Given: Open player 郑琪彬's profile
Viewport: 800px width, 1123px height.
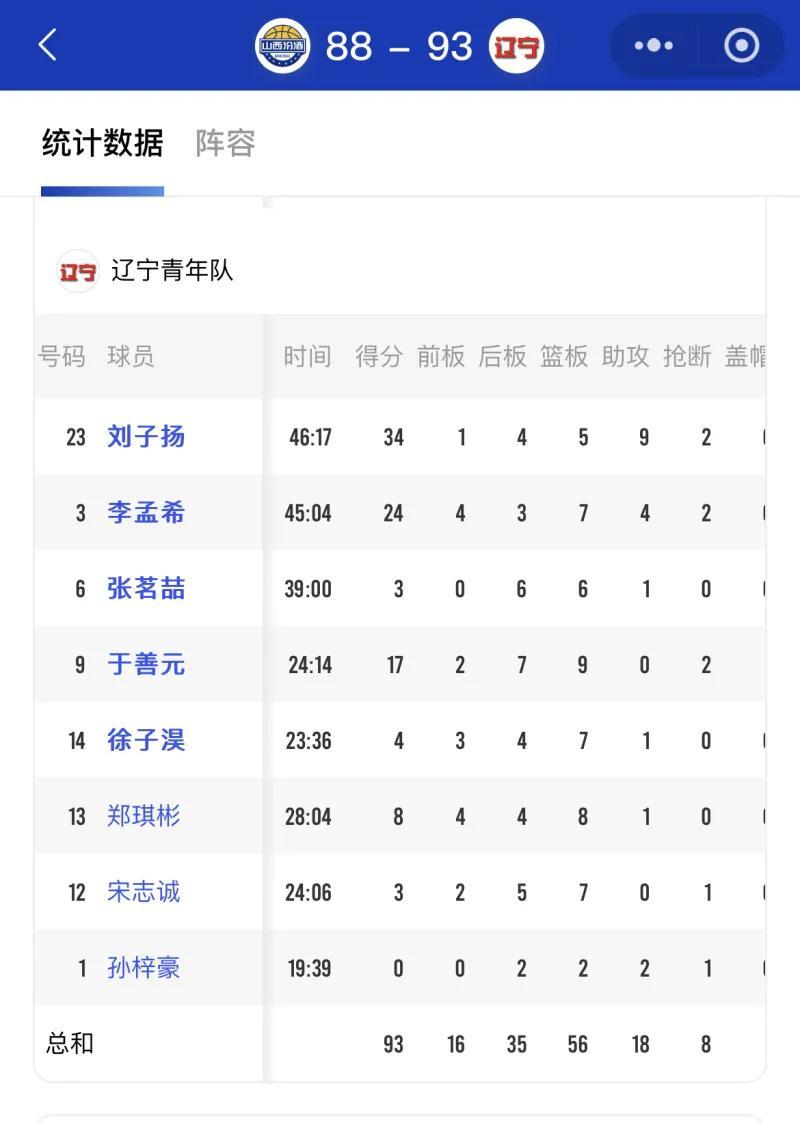Looking at the screenshot, I should (x=144, y=816).
